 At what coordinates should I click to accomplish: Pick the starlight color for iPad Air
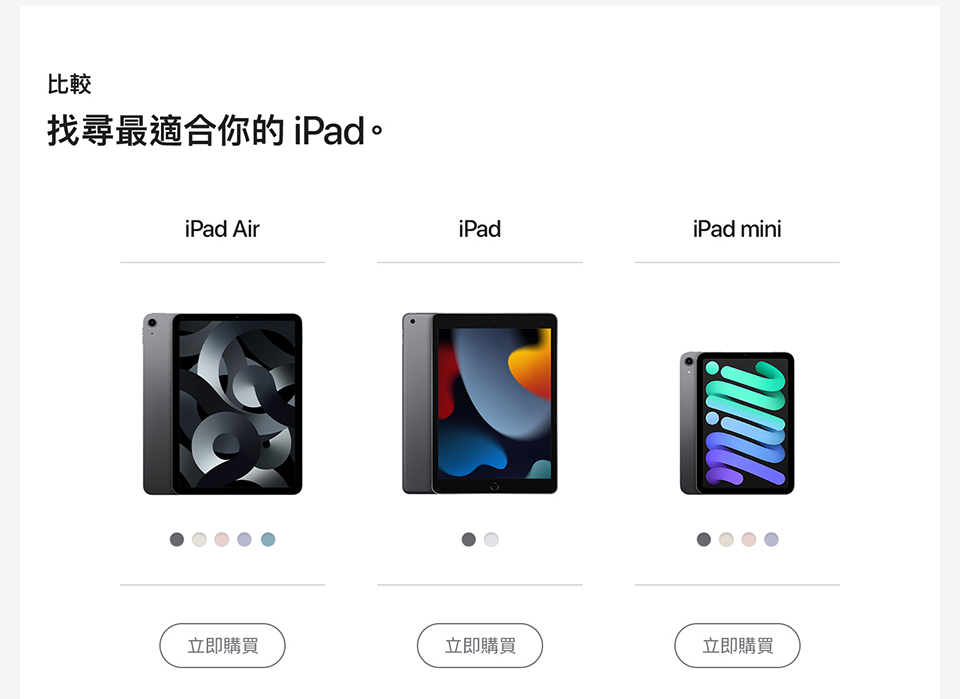200,539
